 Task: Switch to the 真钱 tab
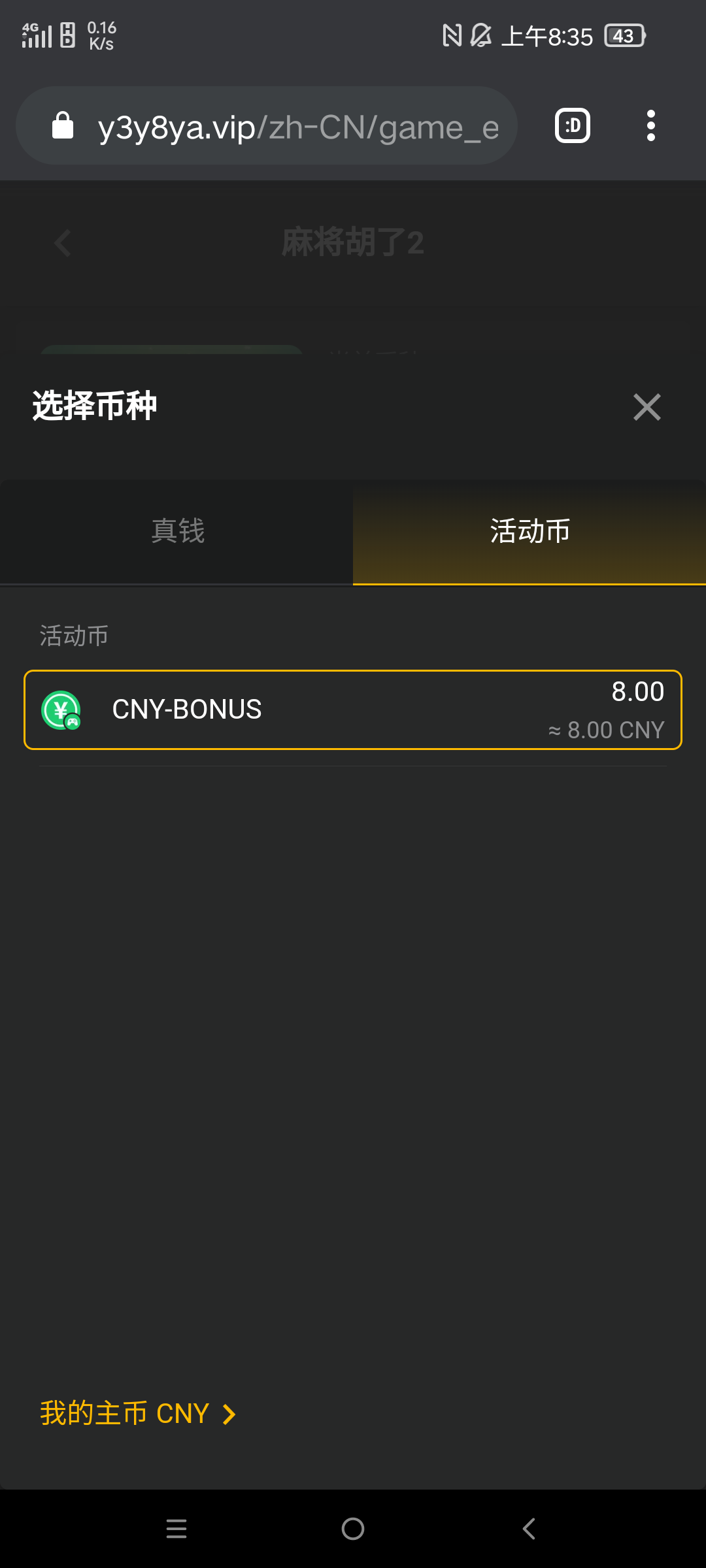(x=177, y=531)
